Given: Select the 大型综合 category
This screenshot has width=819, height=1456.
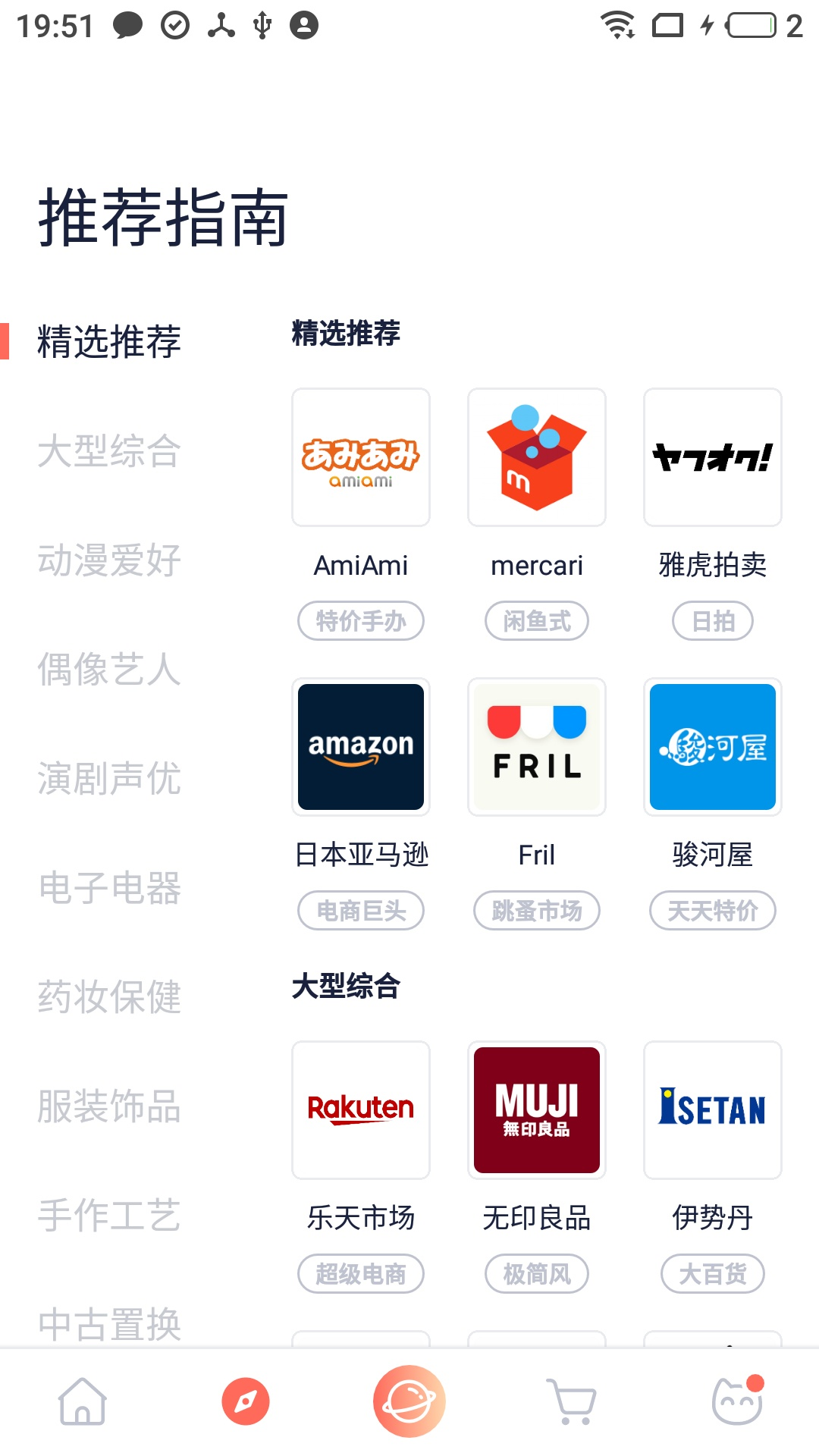Looking at the screenshot, I should 109,451.
